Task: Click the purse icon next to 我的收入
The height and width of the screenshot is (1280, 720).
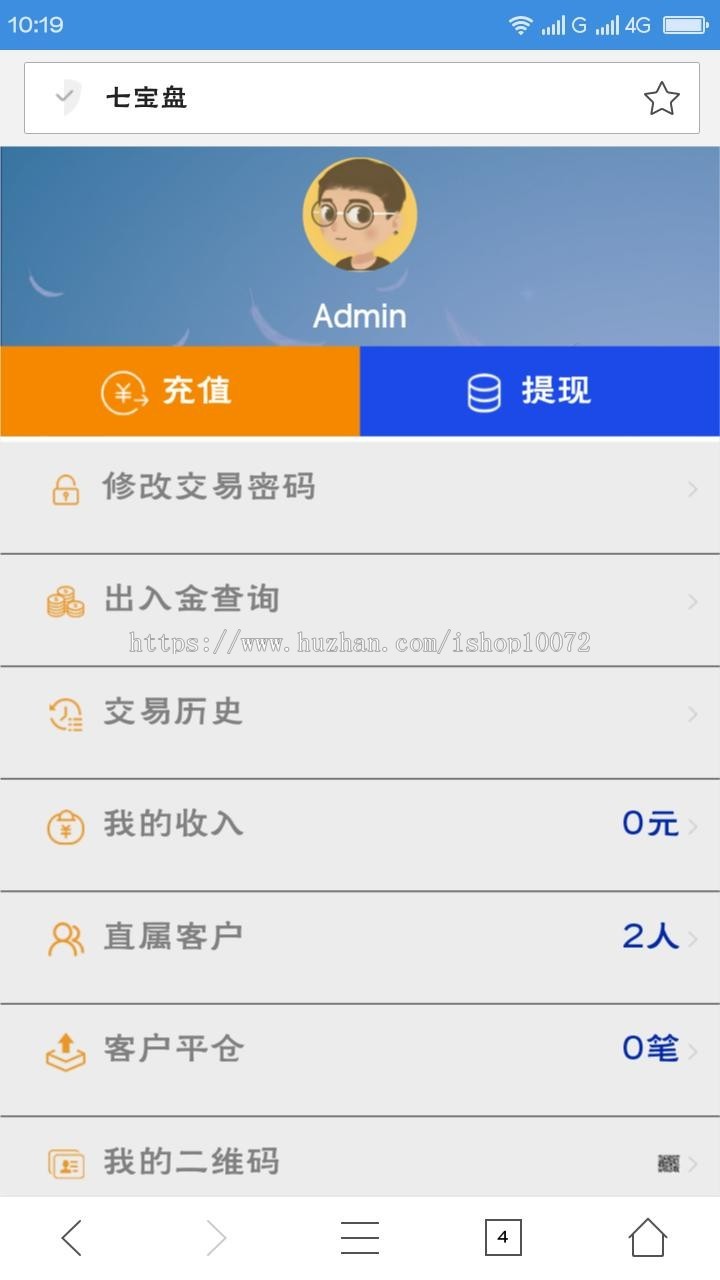Action: (65, 824)
